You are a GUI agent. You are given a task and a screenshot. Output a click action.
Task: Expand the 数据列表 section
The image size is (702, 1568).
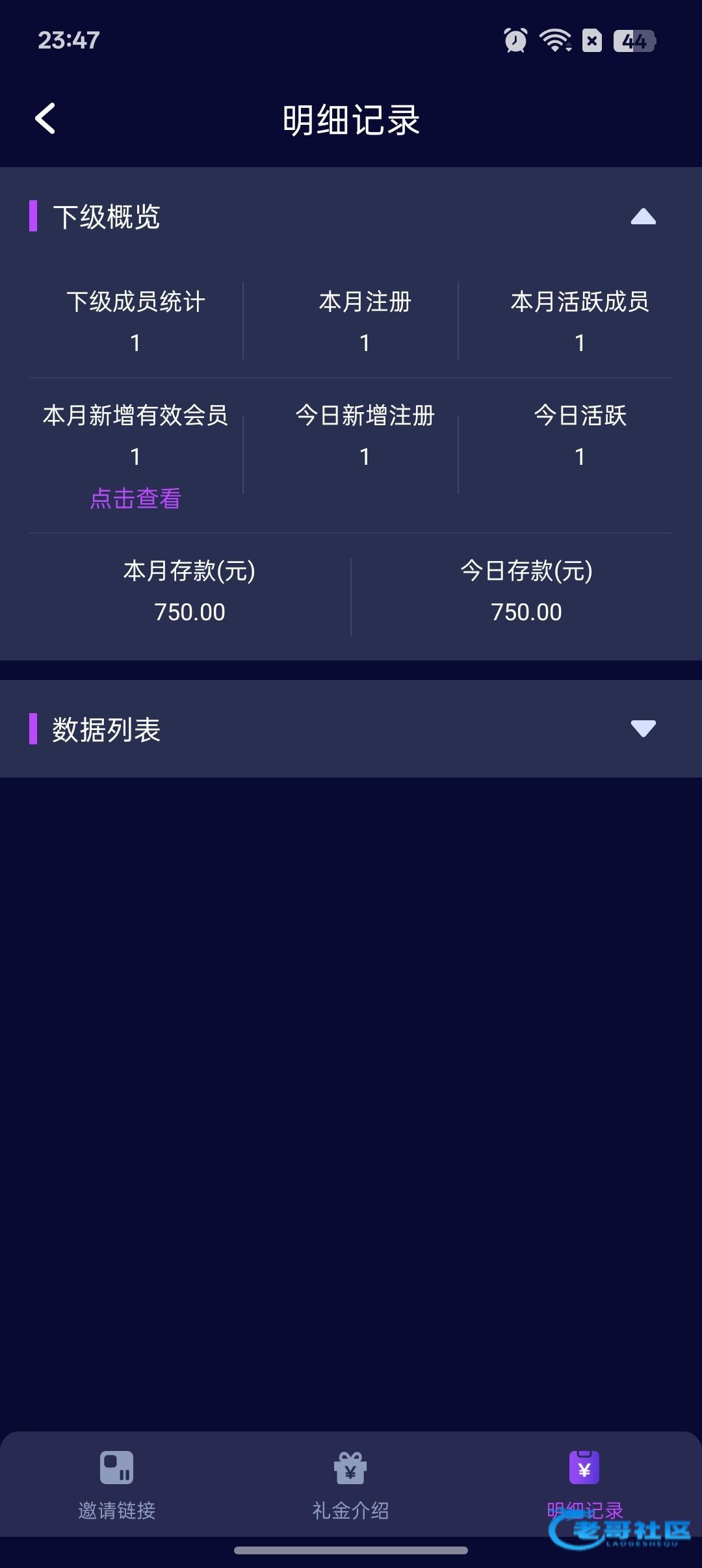pyautogui.click(x=643, y=729)
